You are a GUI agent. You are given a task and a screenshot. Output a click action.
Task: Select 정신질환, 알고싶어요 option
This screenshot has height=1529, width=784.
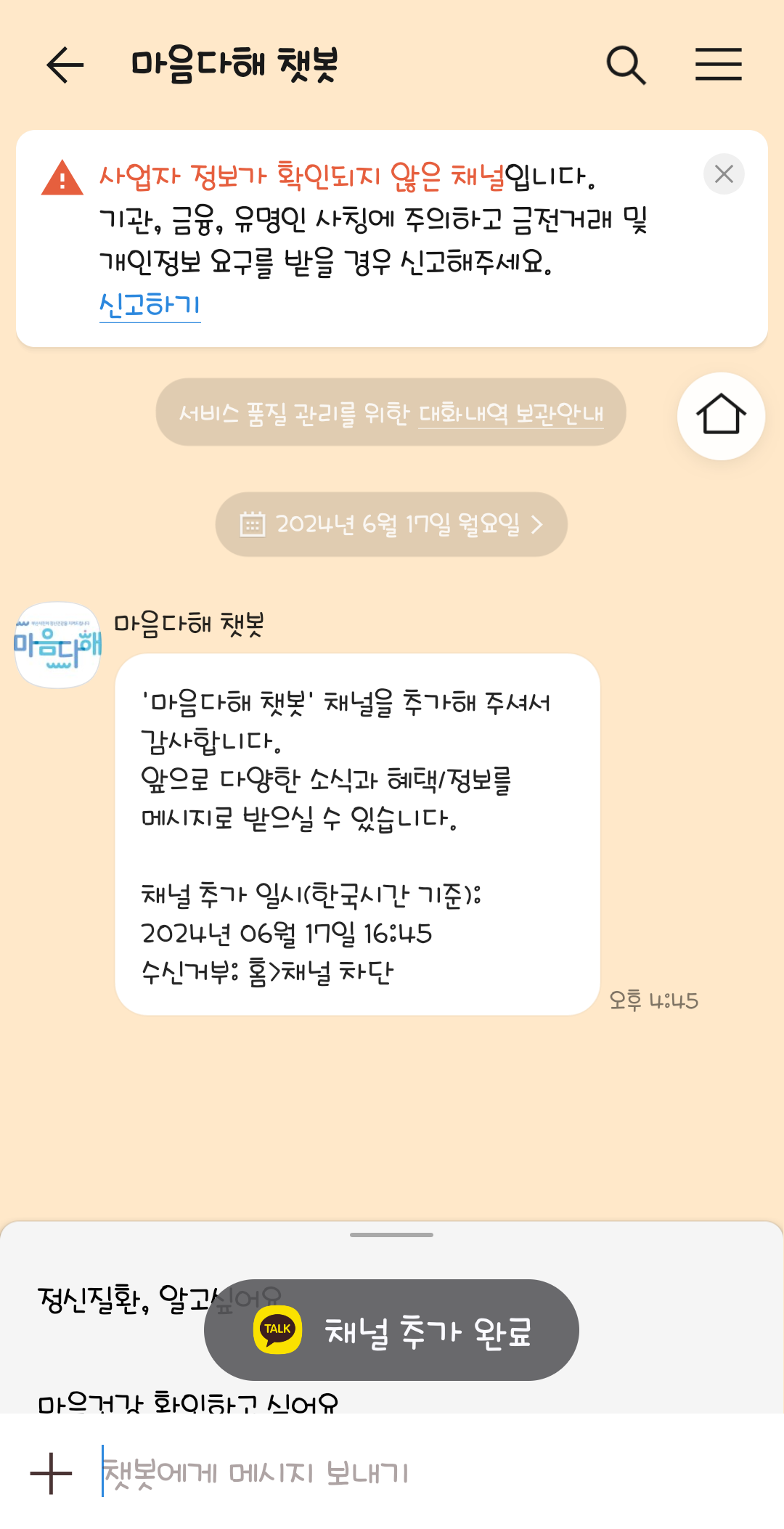pyautogui.click(x=116, y=1300)
